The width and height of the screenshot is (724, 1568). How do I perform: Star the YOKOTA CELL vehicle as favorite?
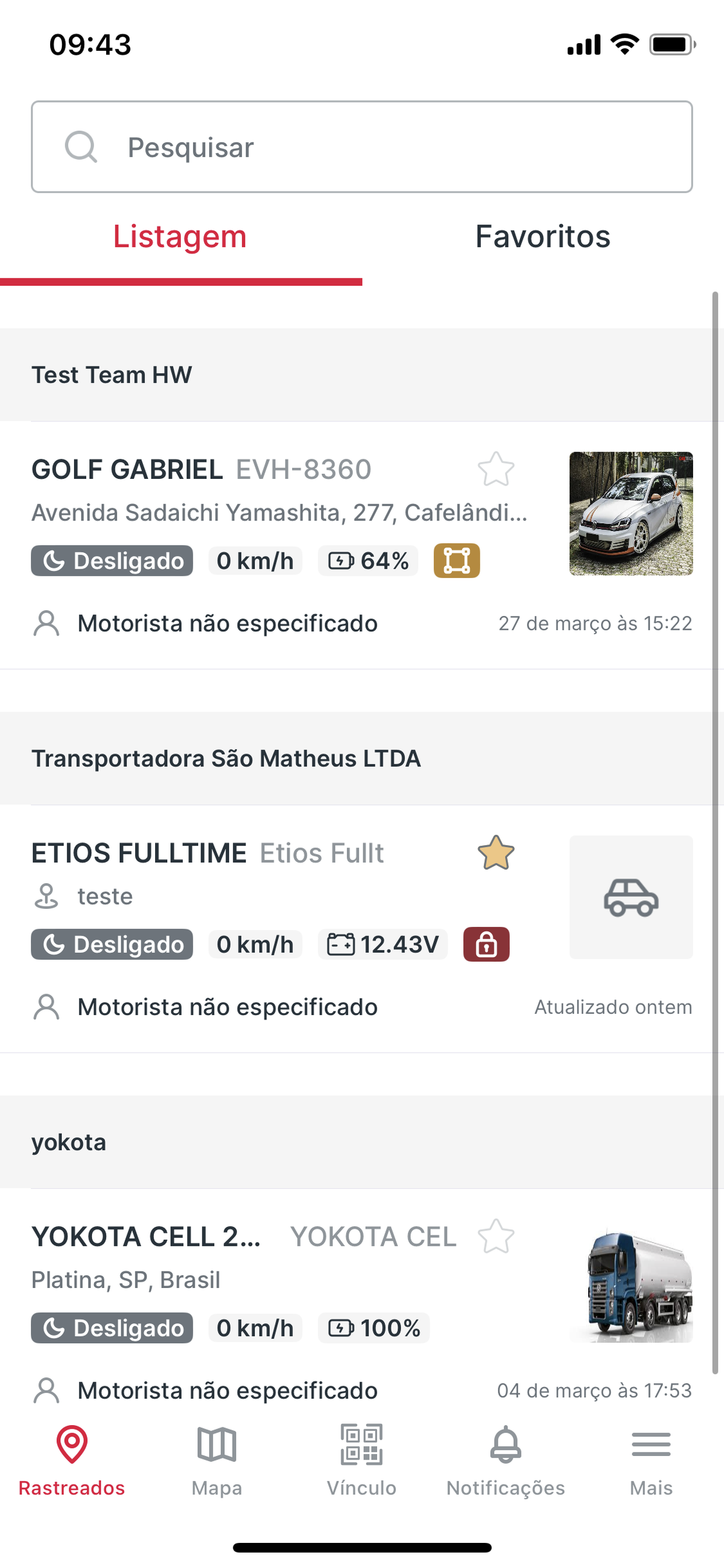(x=496, y=1236)
